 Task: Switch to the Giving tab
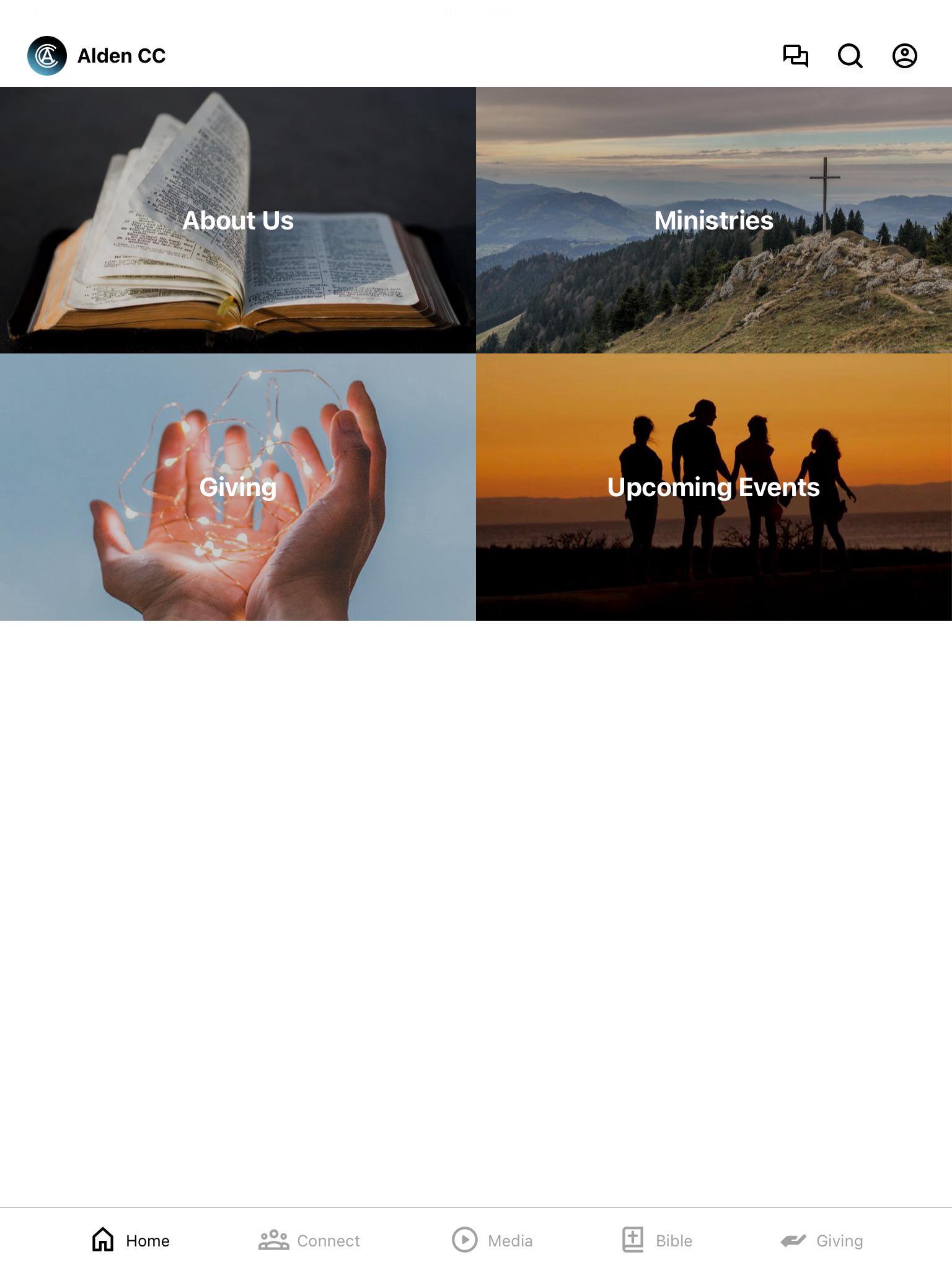coord(822,1240)
